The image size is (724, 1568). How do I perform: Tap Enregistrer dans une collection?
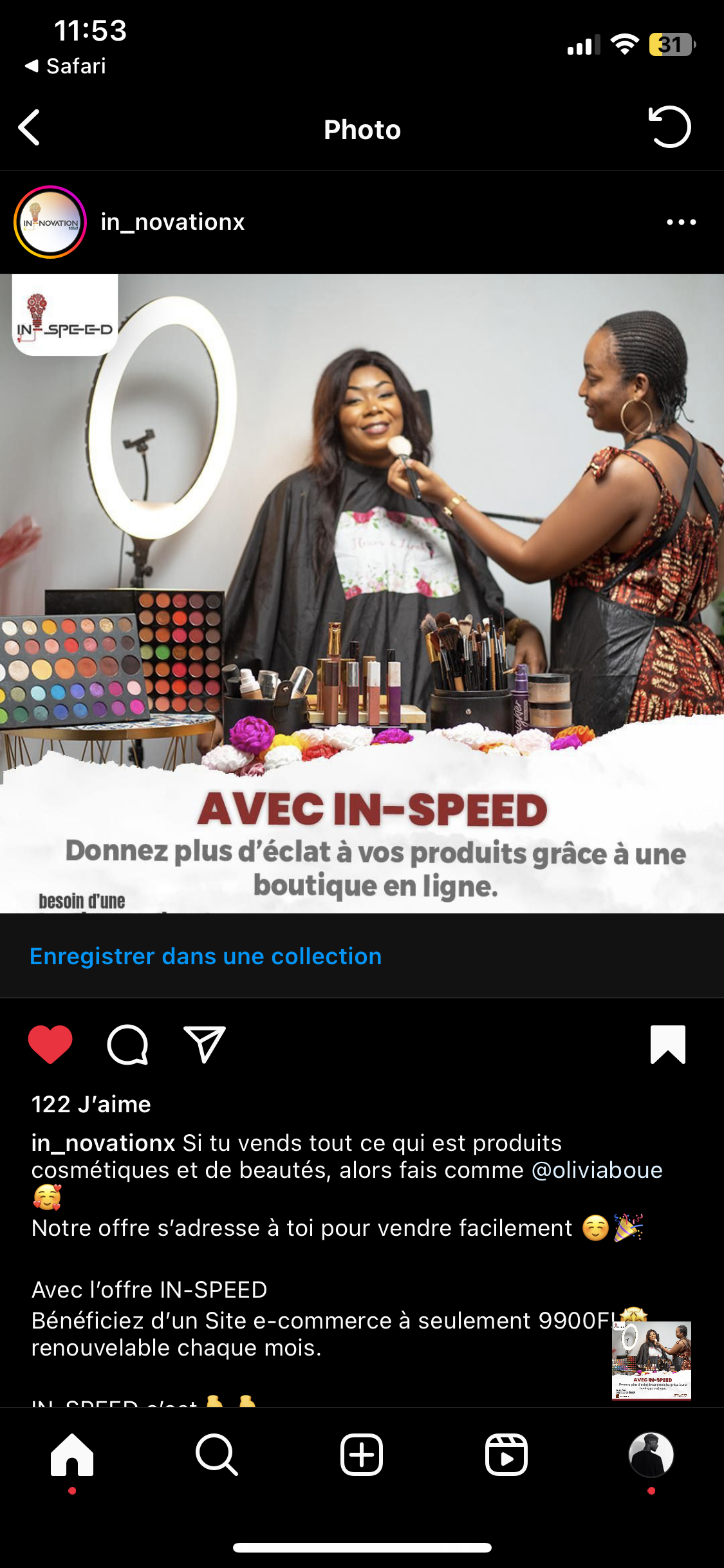pyautogui.click(x=205, y=957)
